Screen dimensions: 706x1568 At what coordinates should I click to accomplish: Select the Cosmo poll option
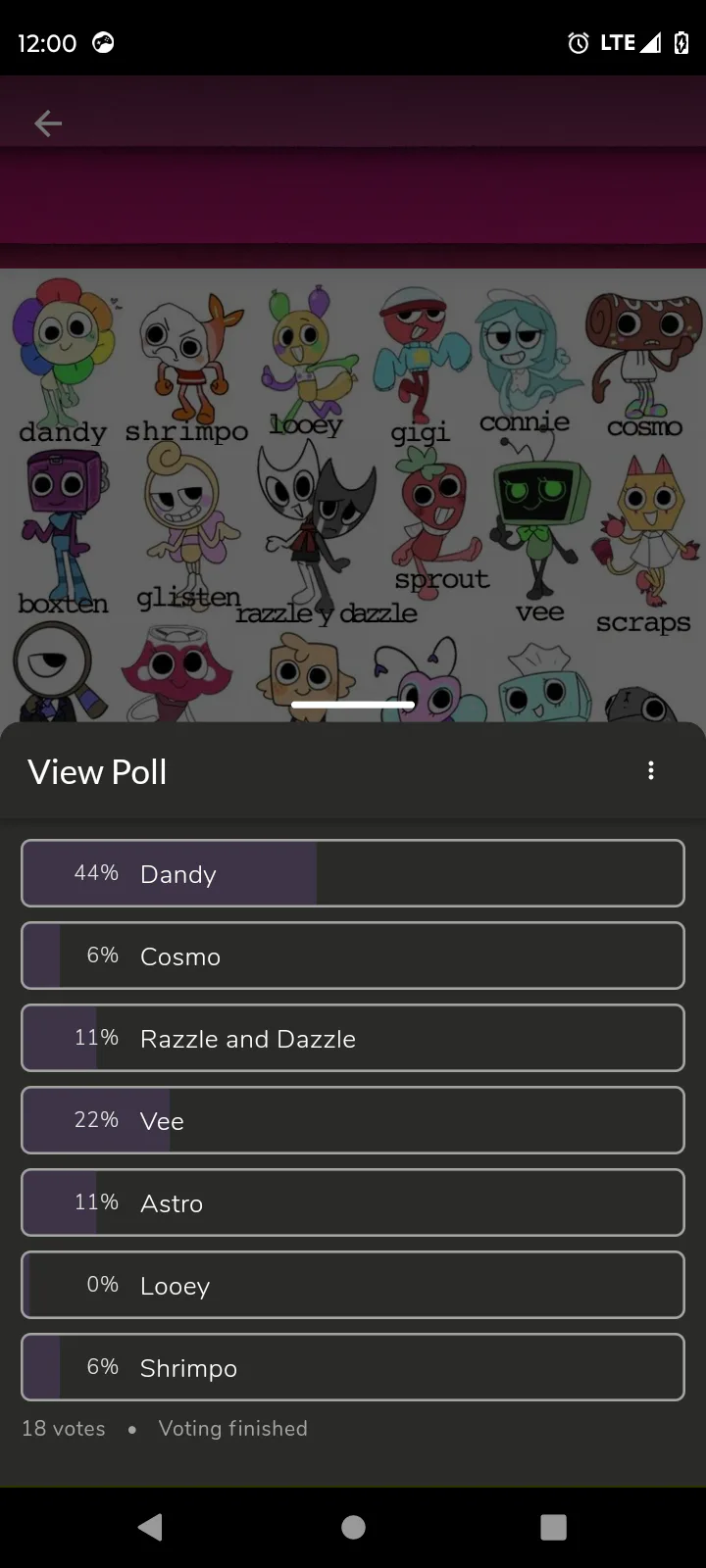353,955
